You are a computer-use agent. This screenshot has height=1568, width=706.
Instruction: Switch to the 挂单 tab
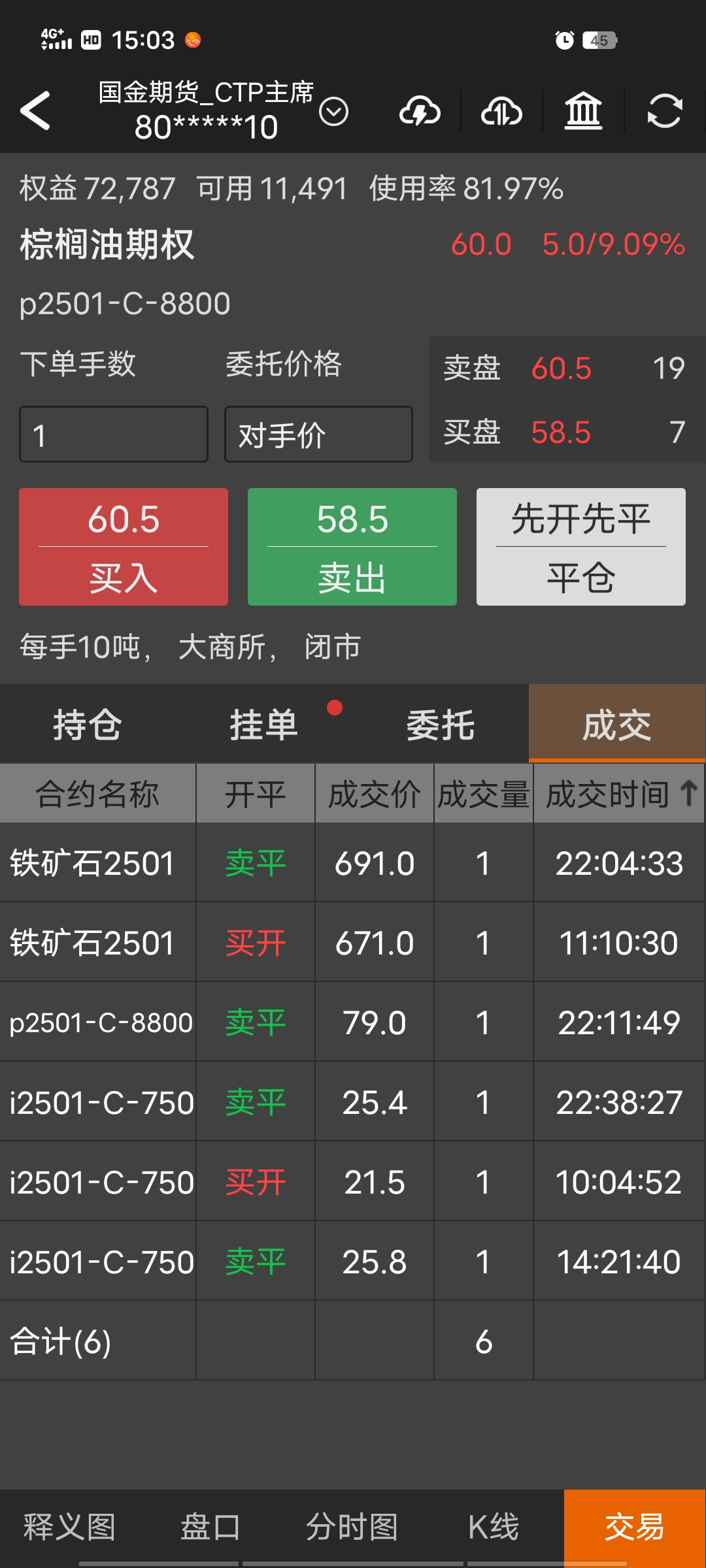(x=265, y=724)
